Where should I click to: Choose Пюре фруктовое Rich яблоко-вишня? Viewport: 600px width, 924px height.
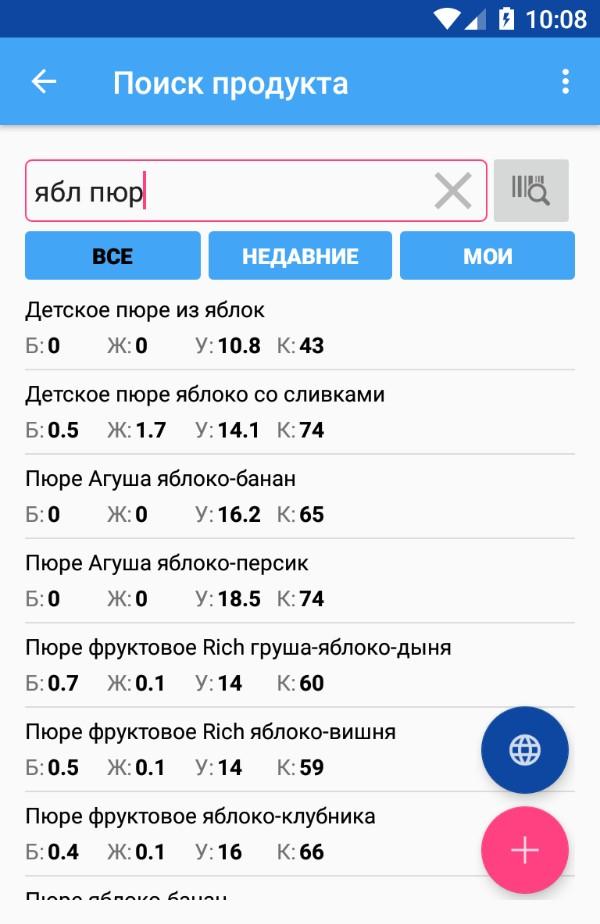(x=240, y=749)
